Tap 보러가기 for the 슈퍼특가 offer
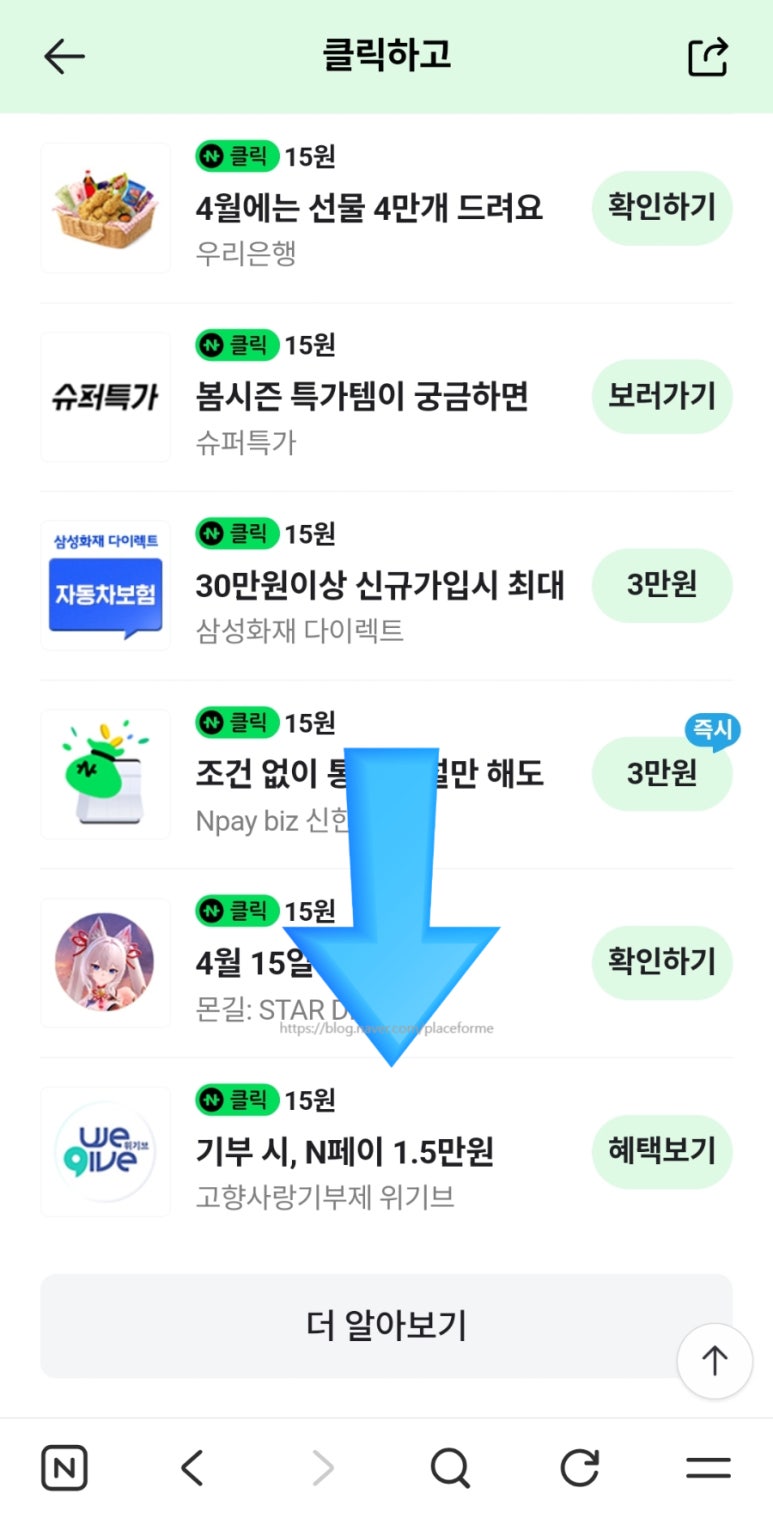The width and height of the screenshot is (773, 1518). click(662, 396)
